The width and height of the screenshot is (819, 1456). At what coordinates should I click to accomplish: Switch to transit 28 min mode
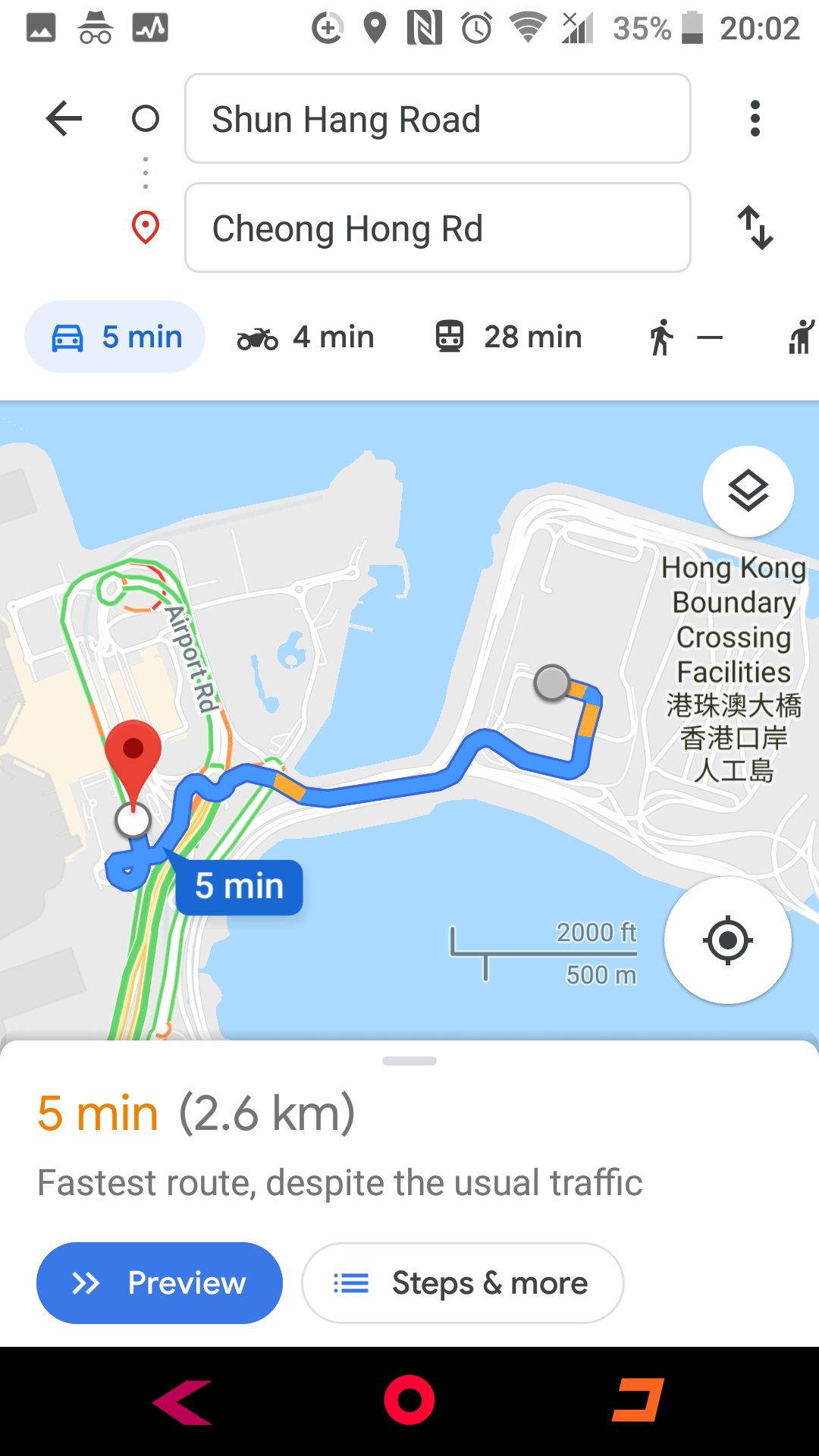[509, 337]
